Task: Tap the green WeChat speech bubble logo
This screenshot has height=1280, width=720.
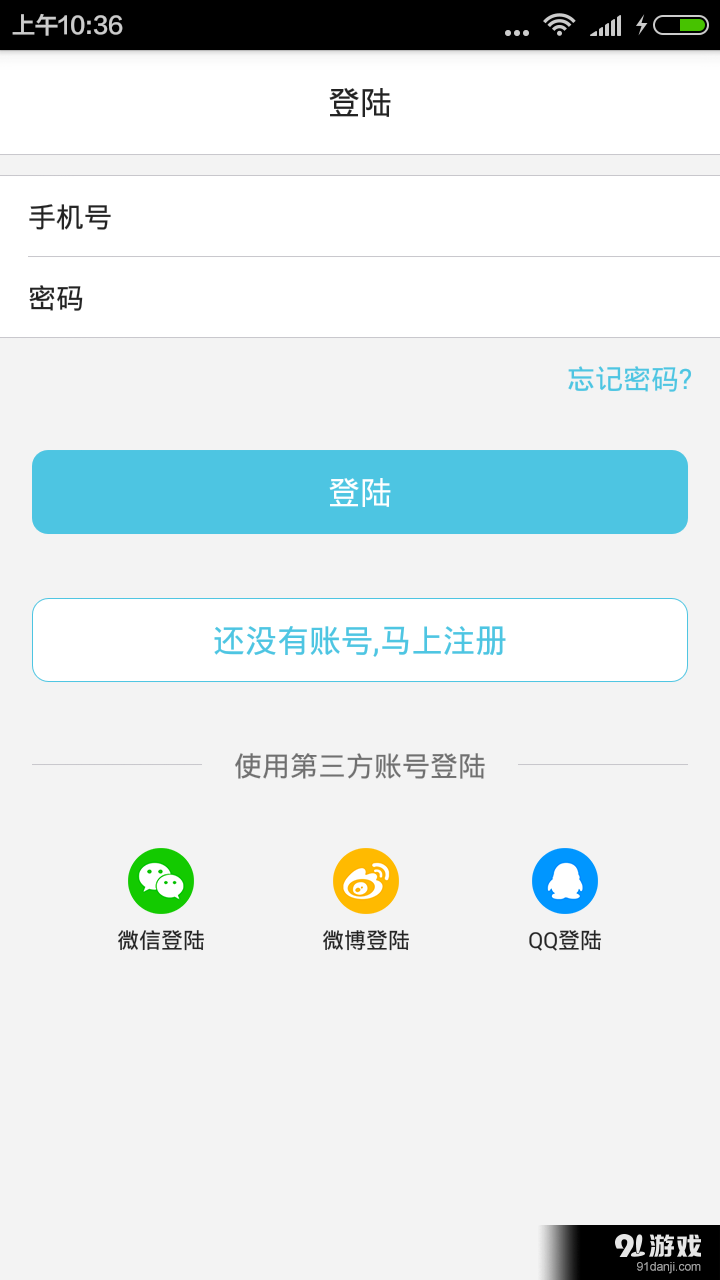Action: pyautogui.click(x=160, y=880)
